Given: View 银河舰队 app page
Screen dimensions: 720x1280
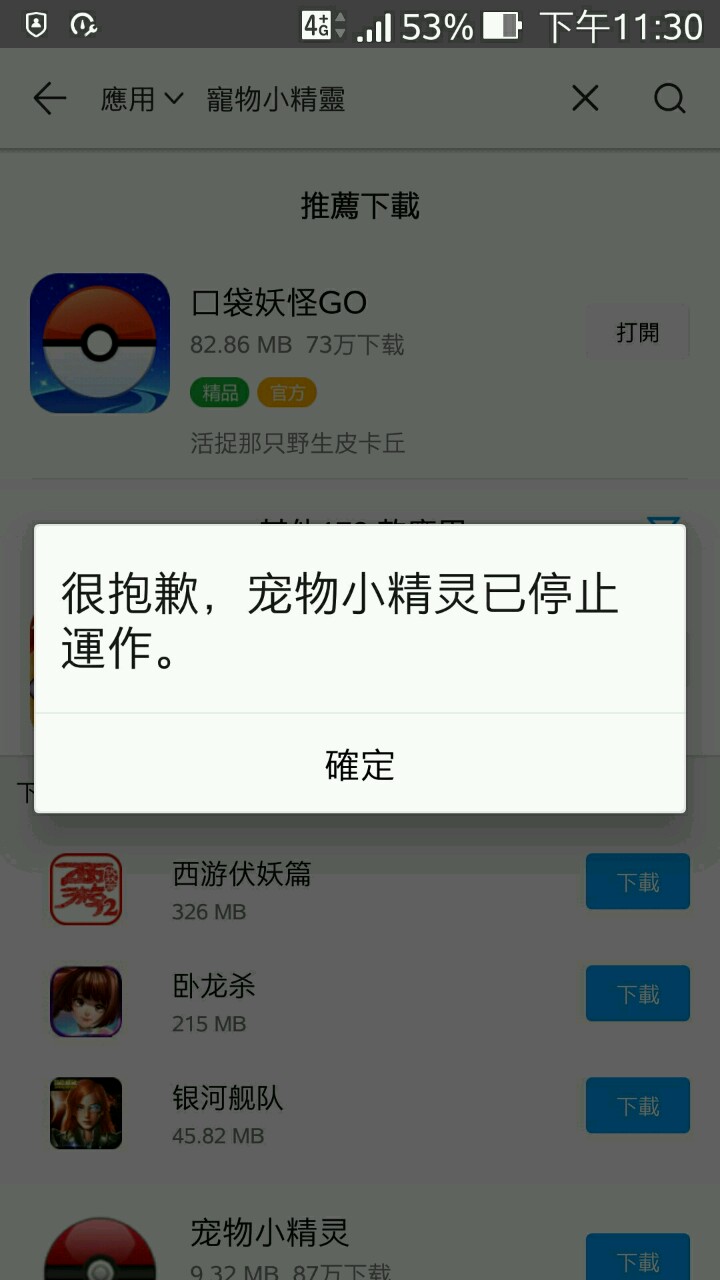Looking at the screenshot, I should click(228, 1098).
